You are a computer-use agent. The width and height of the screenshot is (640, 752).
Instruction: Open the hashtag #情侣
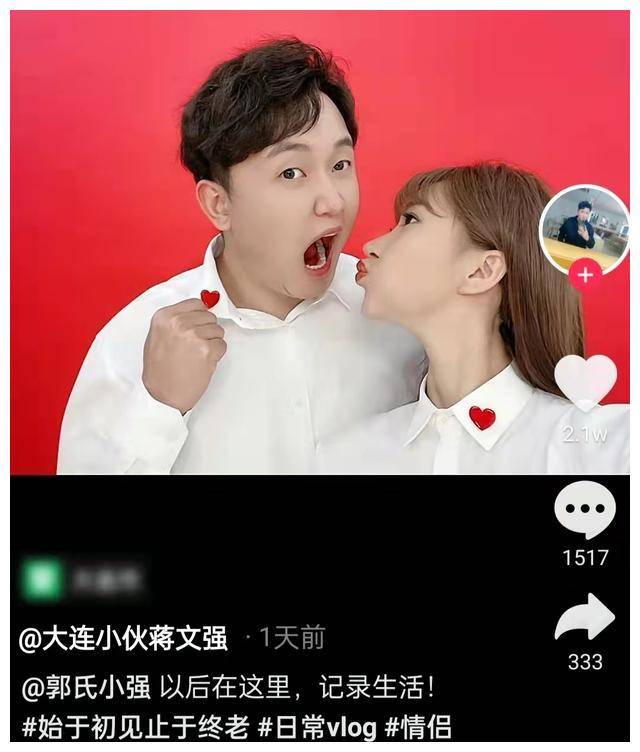click(418, 727)
